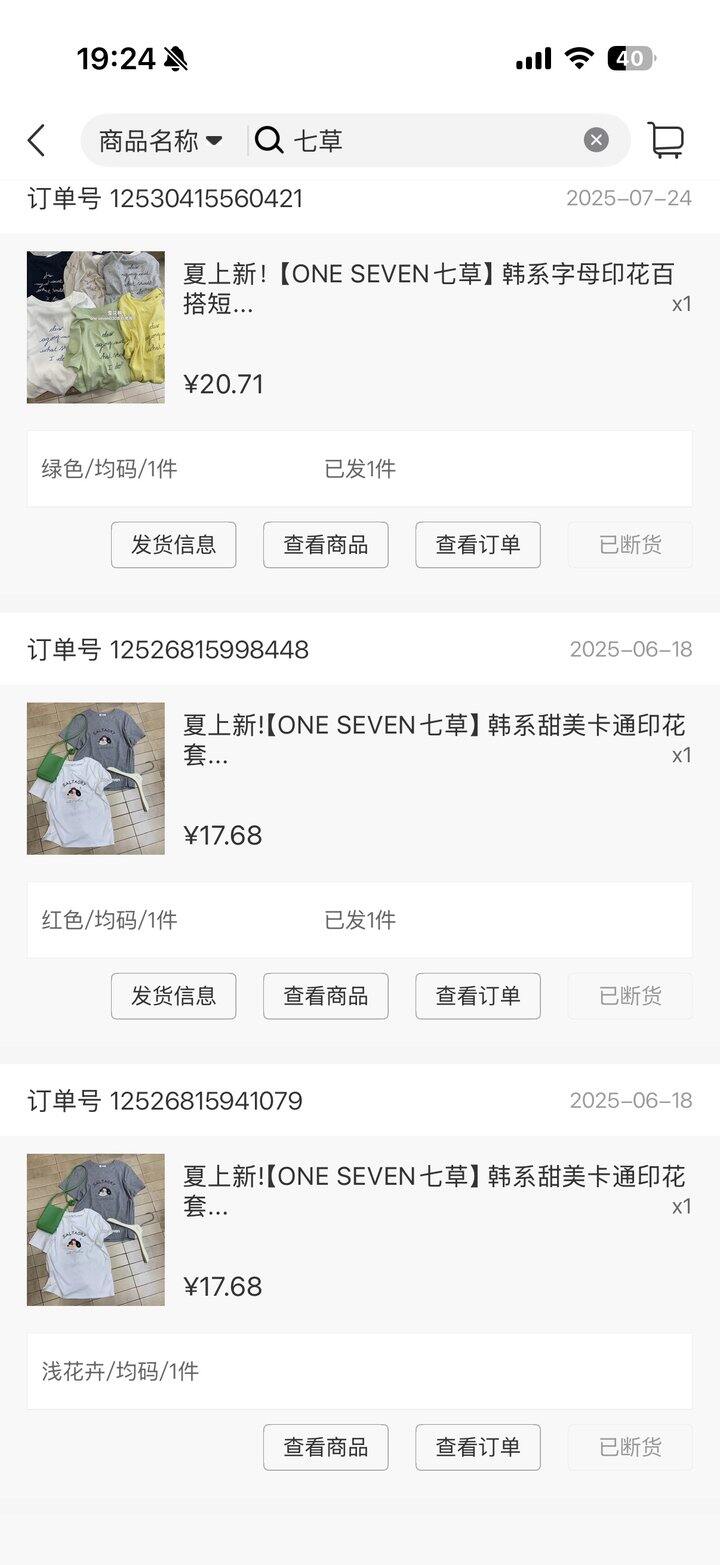Screen dimensions: 720x1565
Task: Tap 查看商品 for order 12530415560421
Action: point(326,545)
